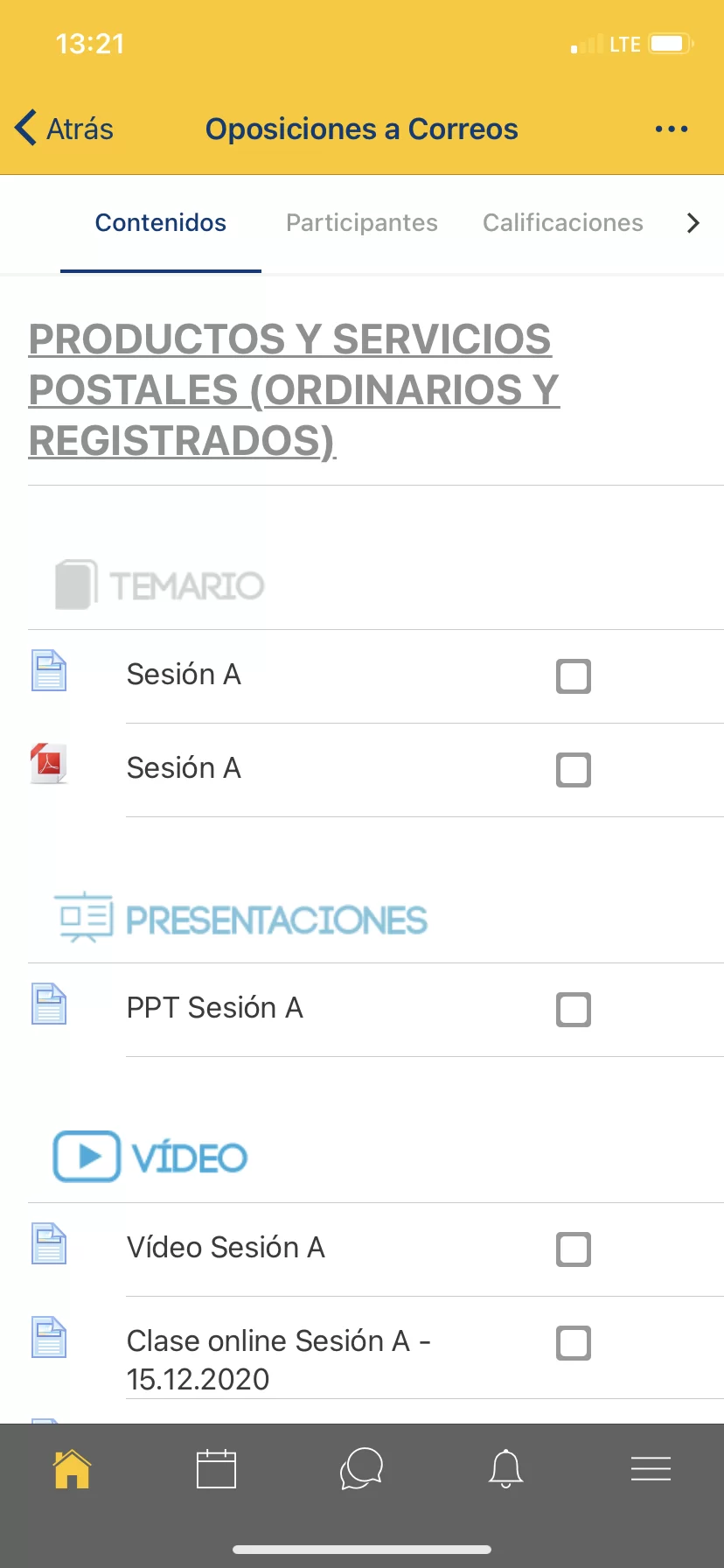
Task: Go back with the Atrás button
Action: click(x=65, y=129)
